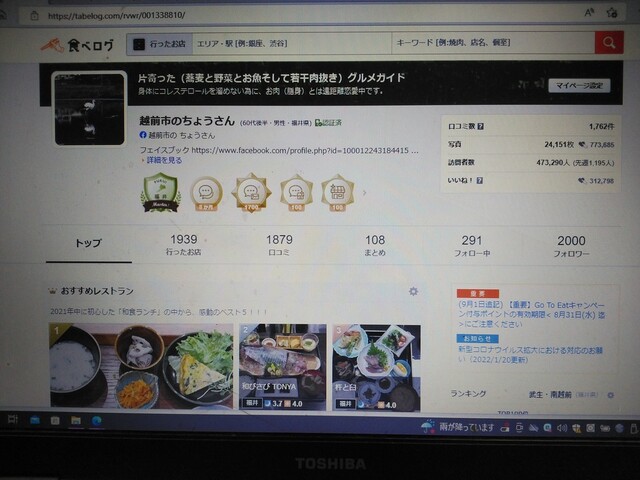Switch to the 行ったお店 1939 tab

[x=184, y=246]
